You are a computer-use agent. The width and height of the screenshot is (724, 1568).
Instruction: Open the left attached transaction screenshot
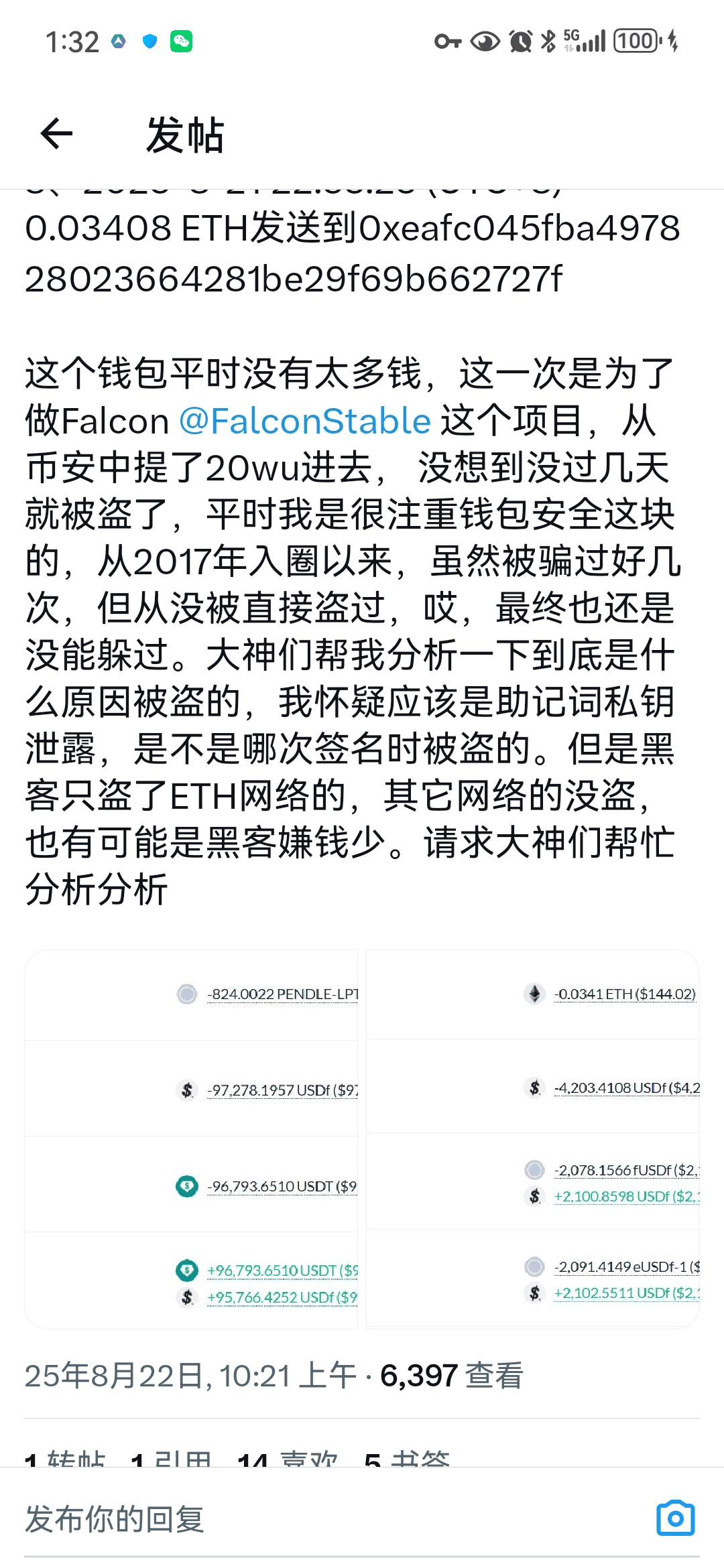[x=192, y=1139]
